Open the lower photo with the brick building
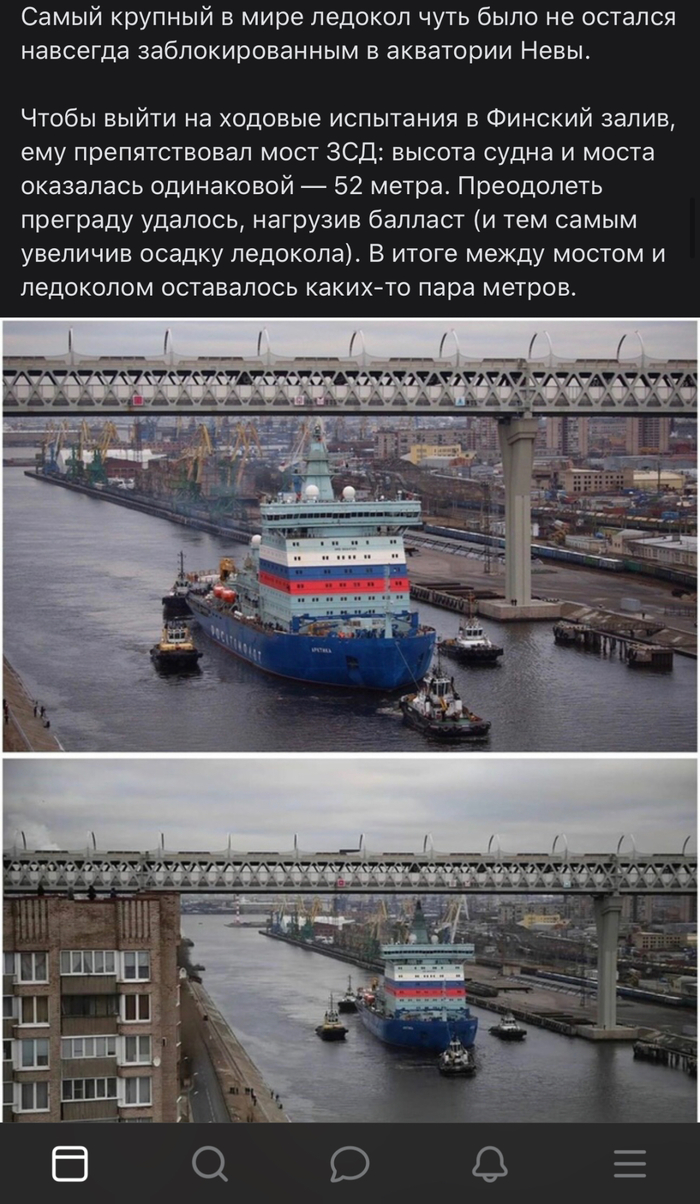Screen dimensions: 700x1204 tap(350, 940)
